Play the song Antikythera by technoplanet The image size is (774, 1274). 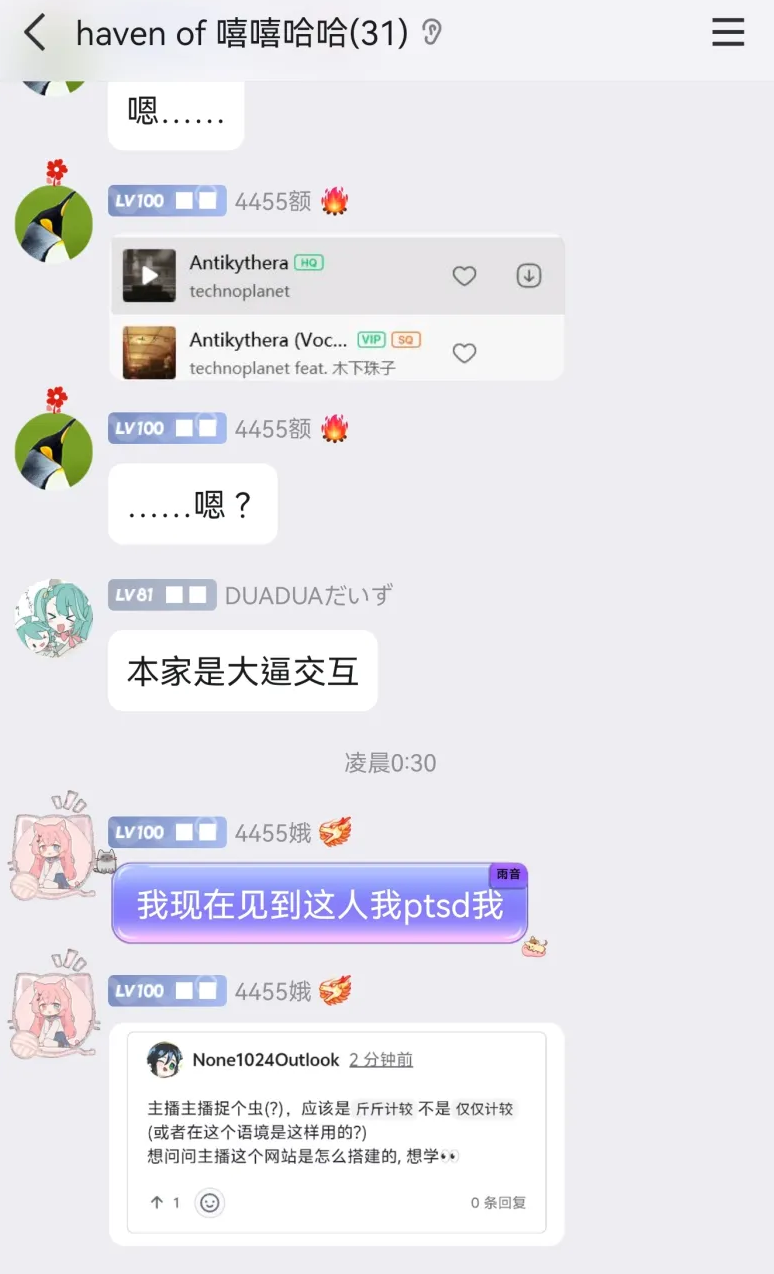[x=149, y=275]
